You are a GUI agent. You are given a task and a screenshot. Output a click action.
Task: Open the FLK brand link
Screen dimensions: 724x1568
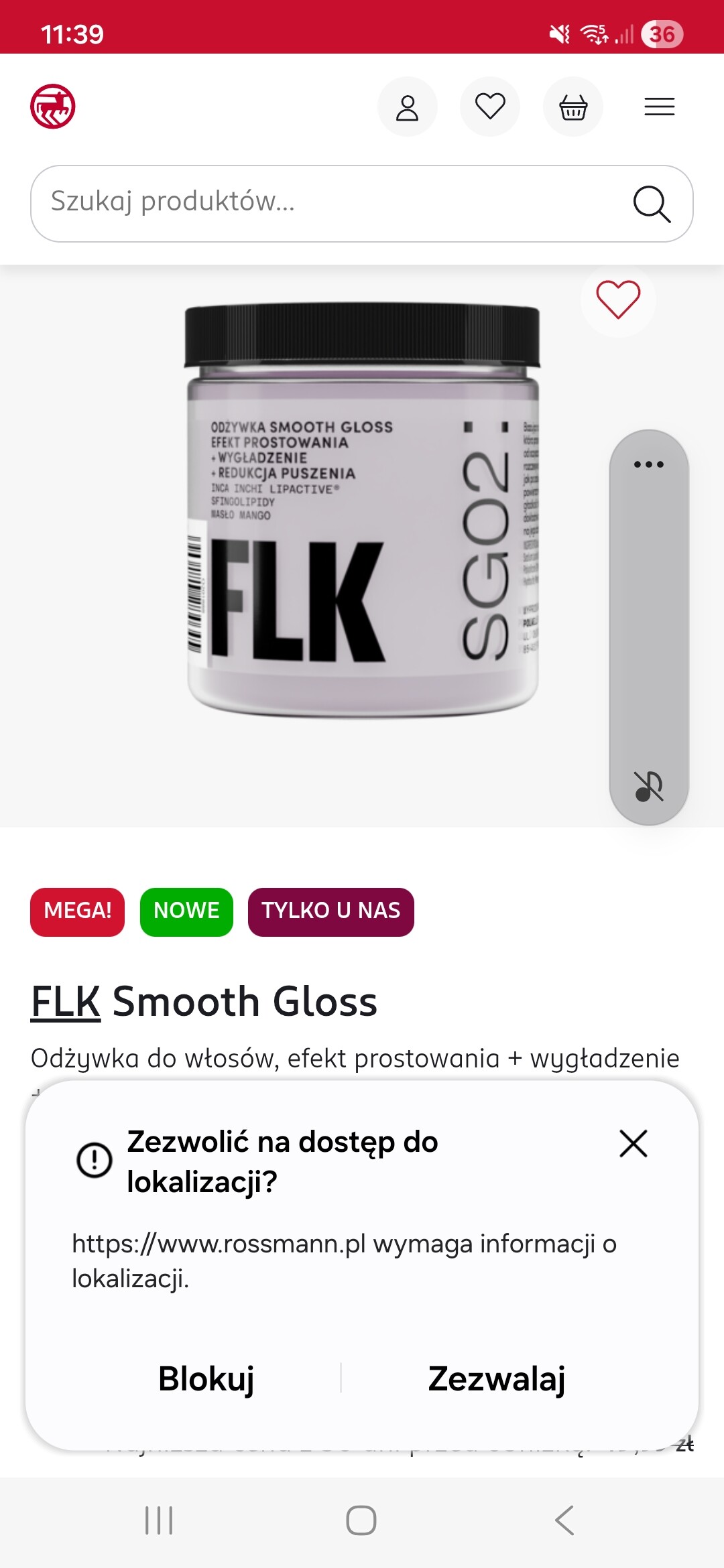[66, 1002]
